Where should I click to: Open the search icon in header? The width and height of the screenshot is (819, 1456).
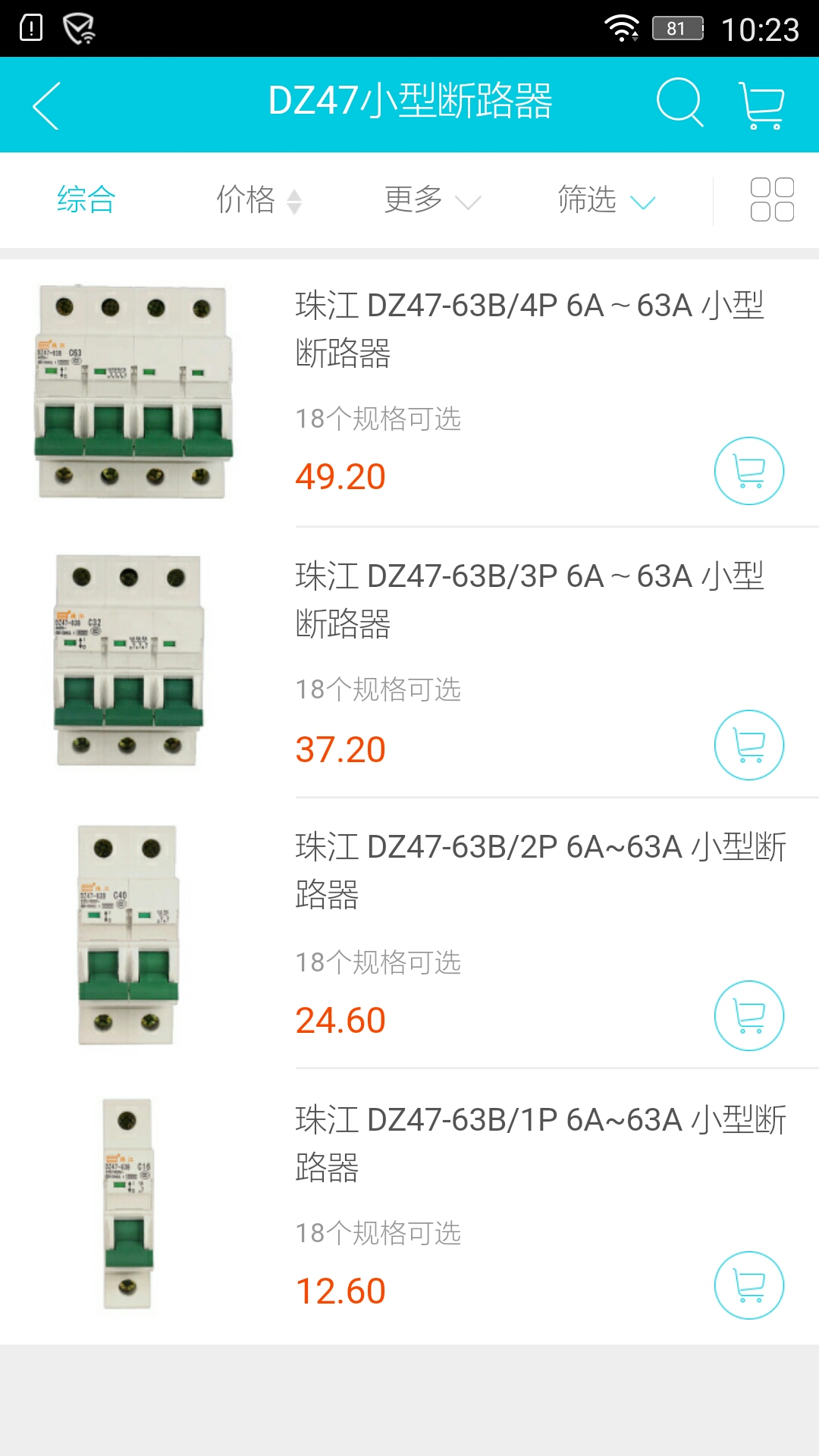(x=679, y=102)
